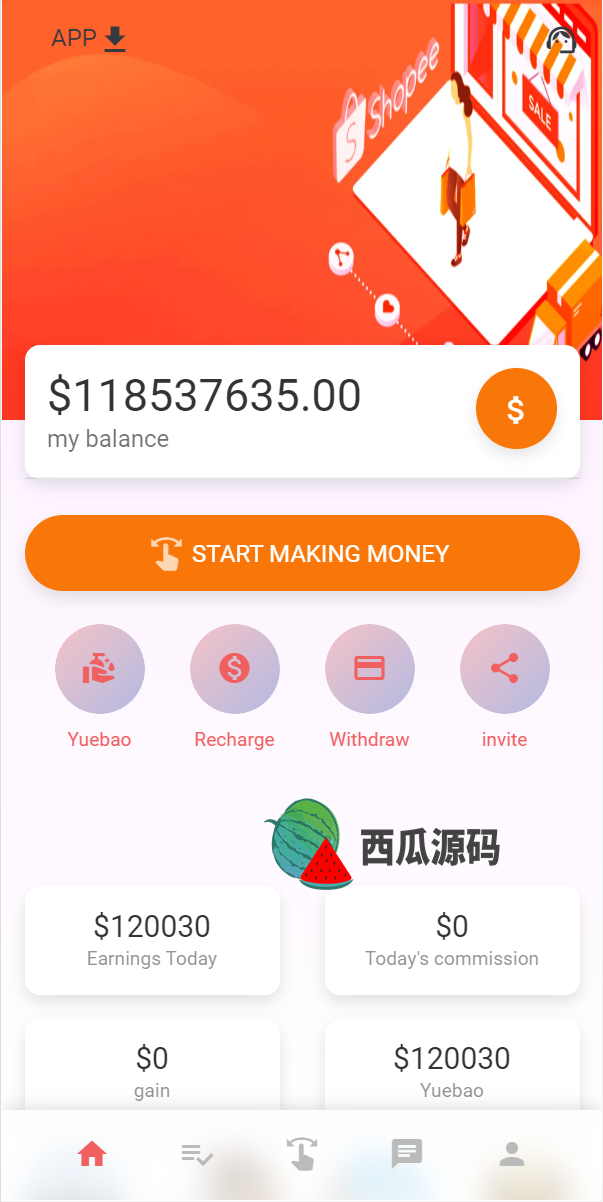The image size is (603, 1202).
Task: Download the app via APP link
Action: pyautogui.click(x=89, y=39)
